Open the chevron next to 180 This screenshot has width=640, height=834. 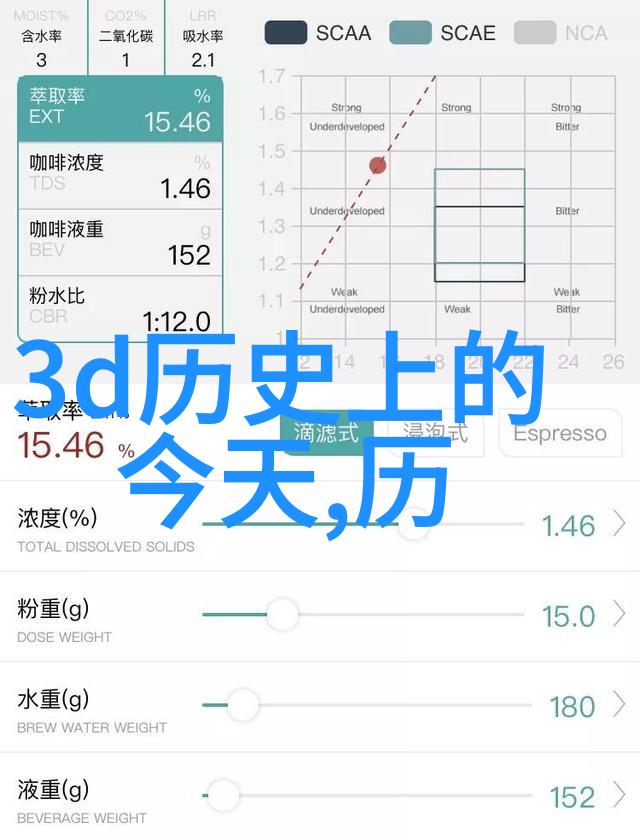pos(620,705)
